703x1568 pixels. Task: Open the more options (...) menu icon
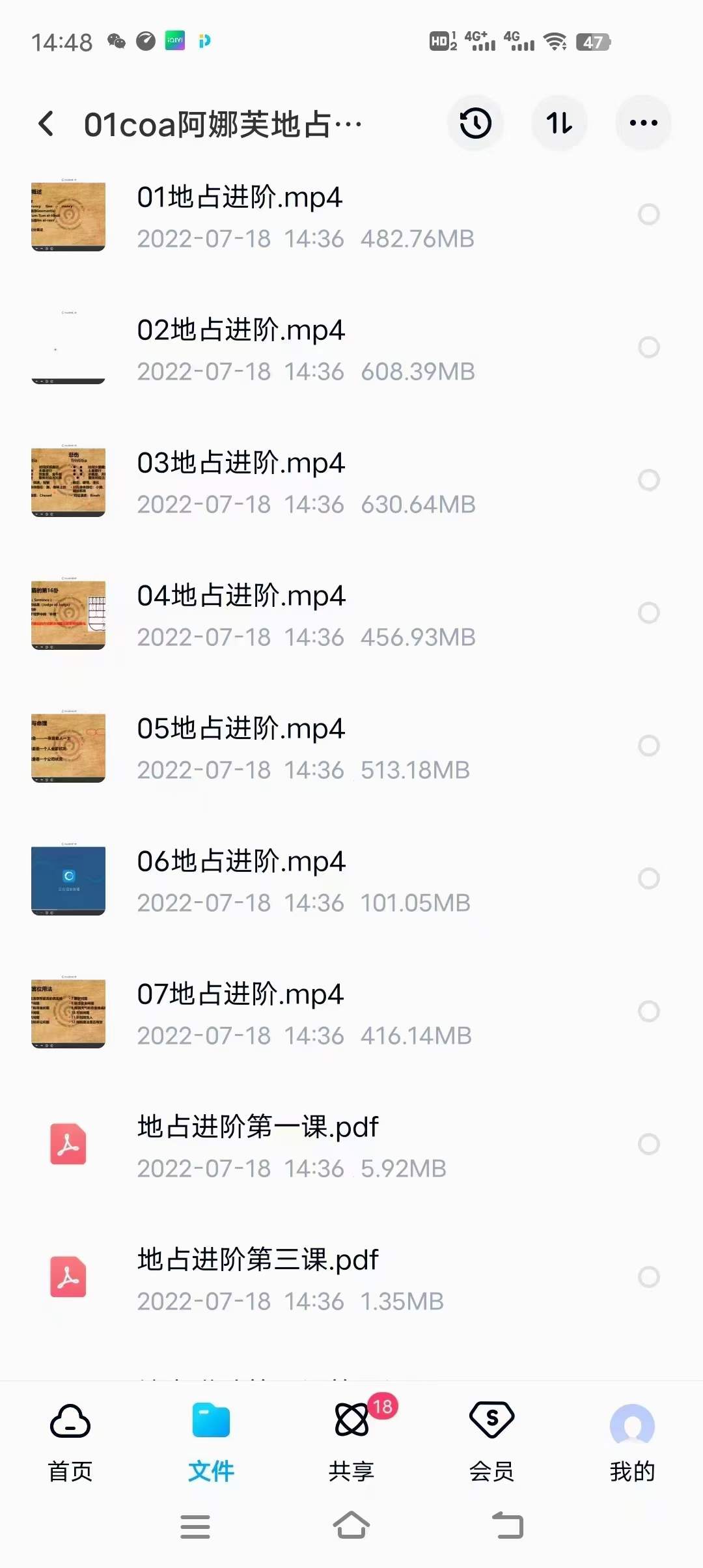click(643, 123)
